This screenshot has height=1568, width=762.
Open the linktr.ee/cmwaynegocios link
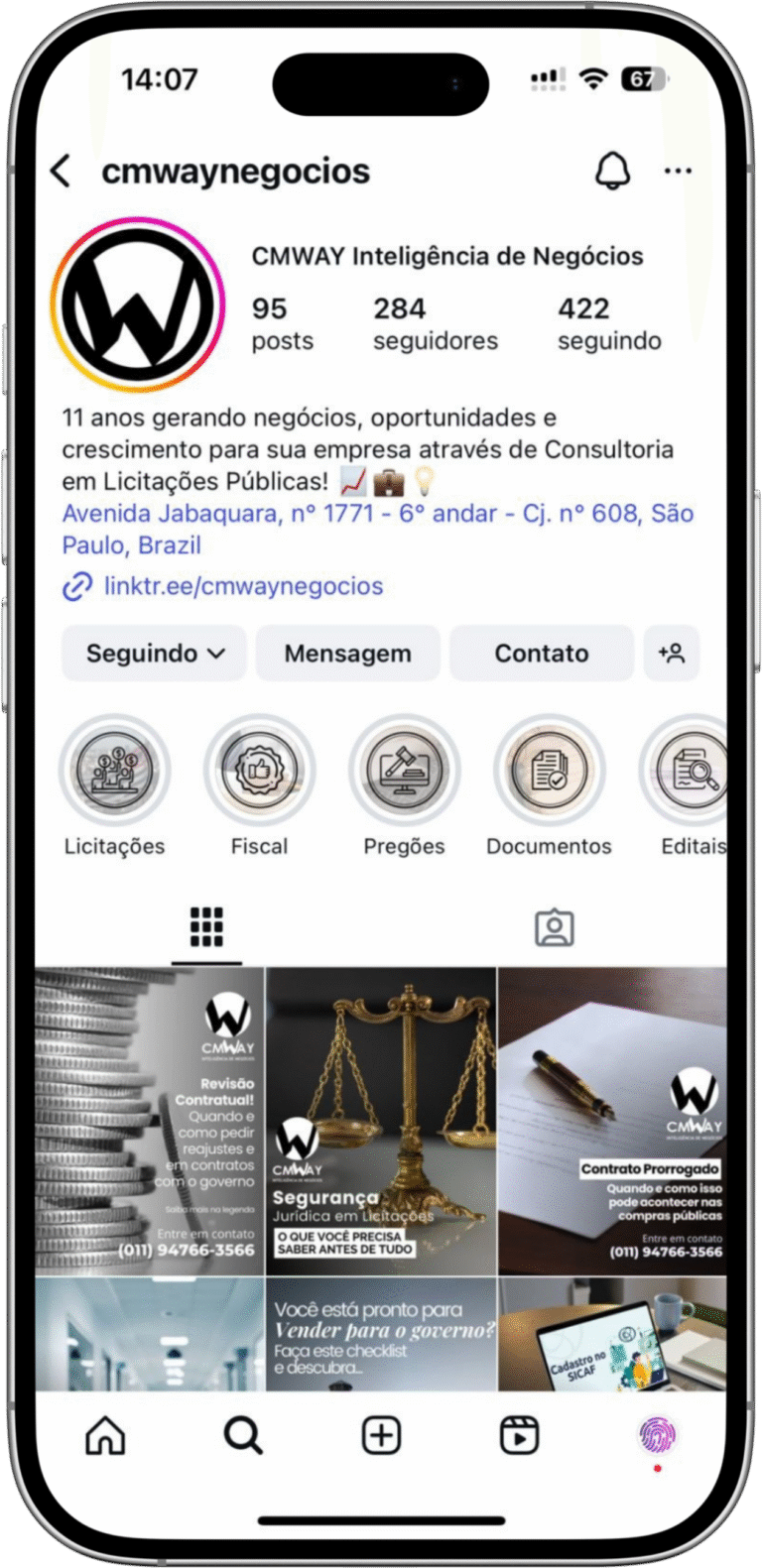click(243, 586)
